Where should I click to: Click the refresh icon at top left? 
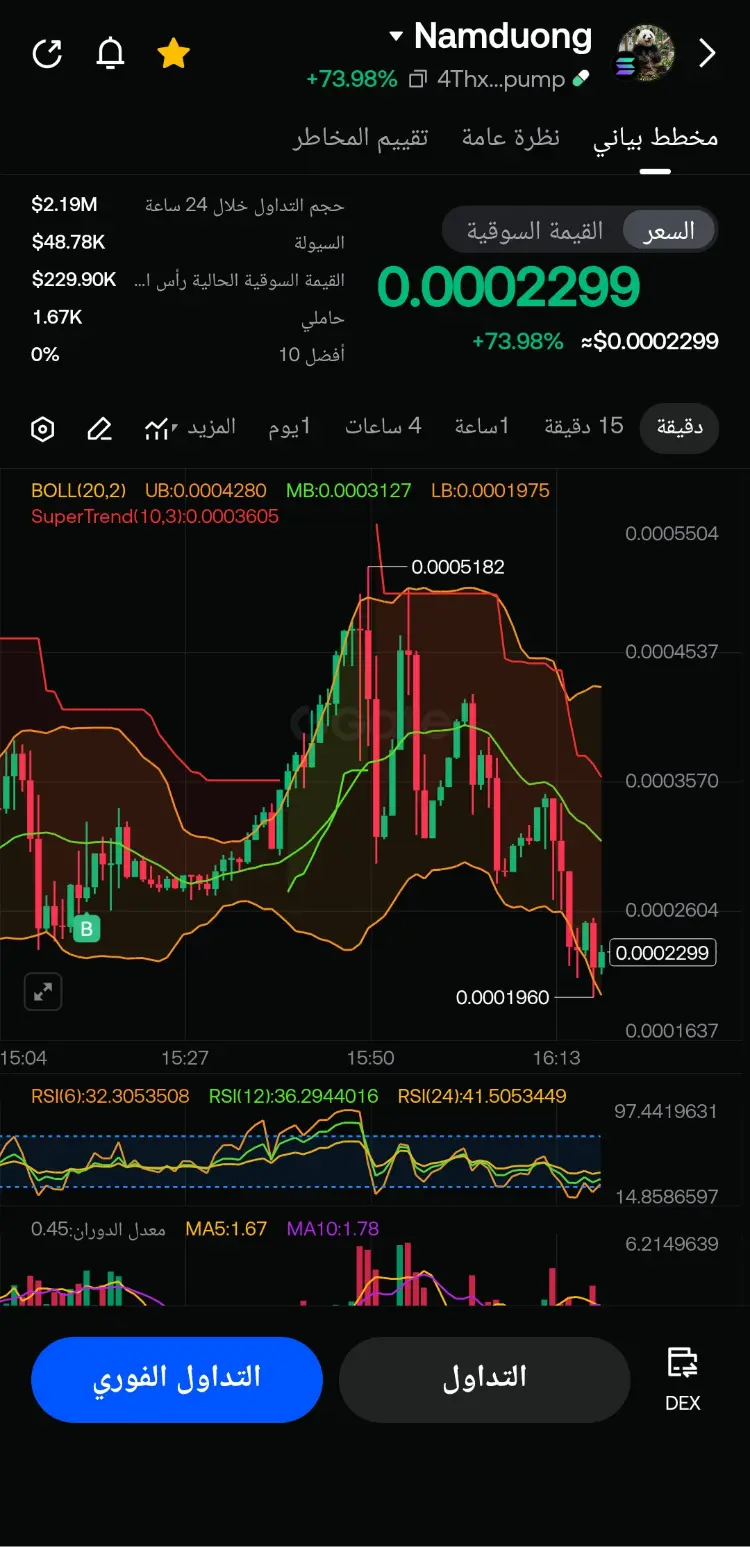point(47,54)
